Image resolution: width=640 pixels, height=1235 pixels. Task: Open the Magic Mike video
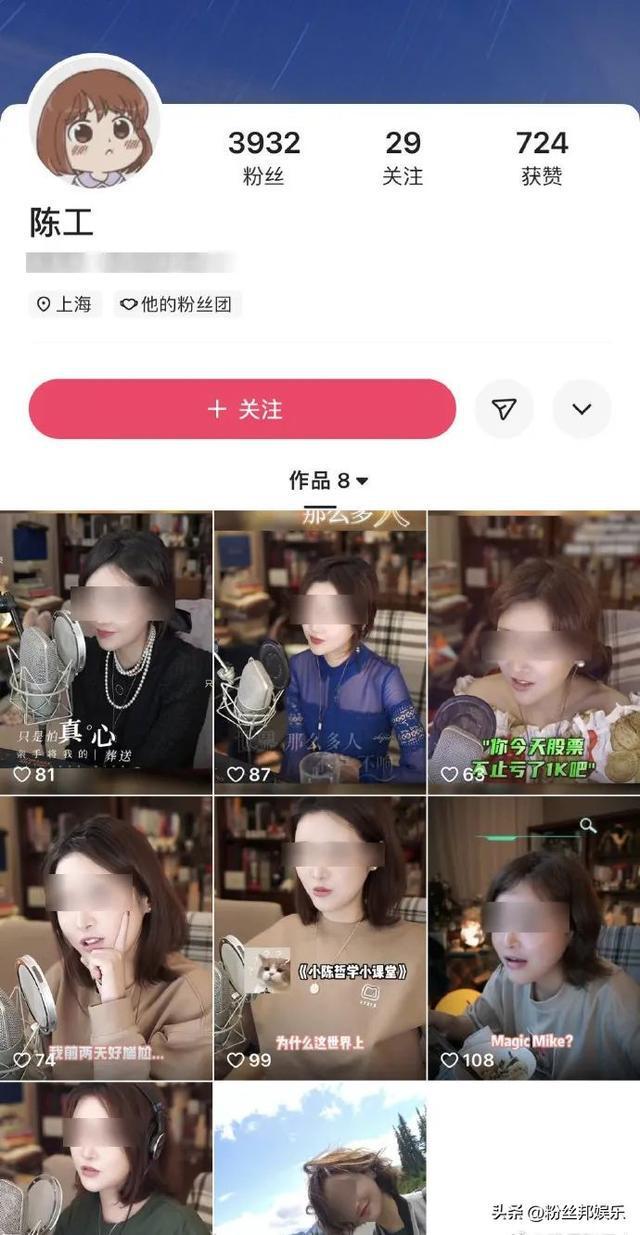pyautogui.click(x=534, y=937)
